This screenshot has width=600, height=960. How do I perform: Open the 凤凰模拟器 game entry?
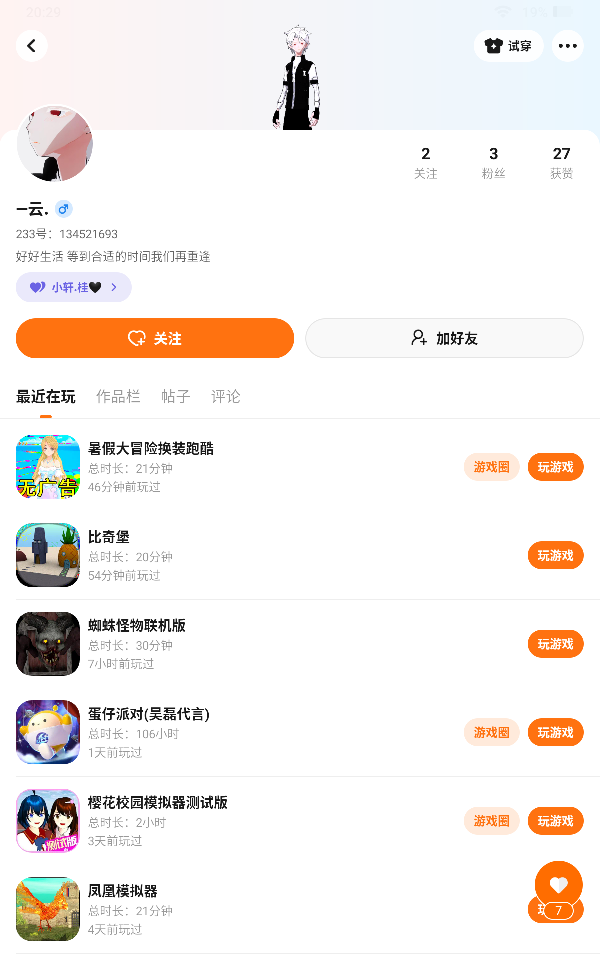tap(123, 891)
